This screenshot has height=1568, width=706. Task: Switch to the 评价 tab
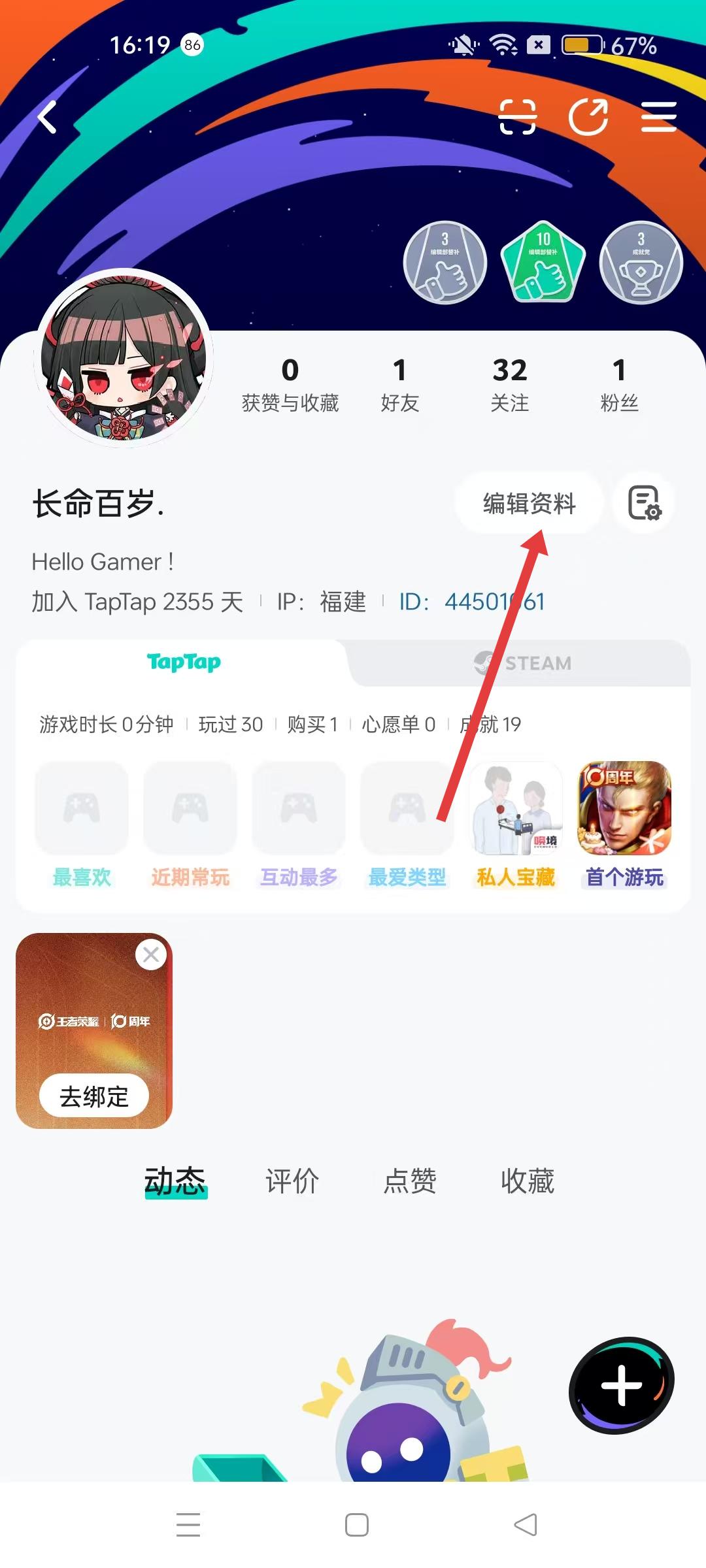[x=292, y=1181]
